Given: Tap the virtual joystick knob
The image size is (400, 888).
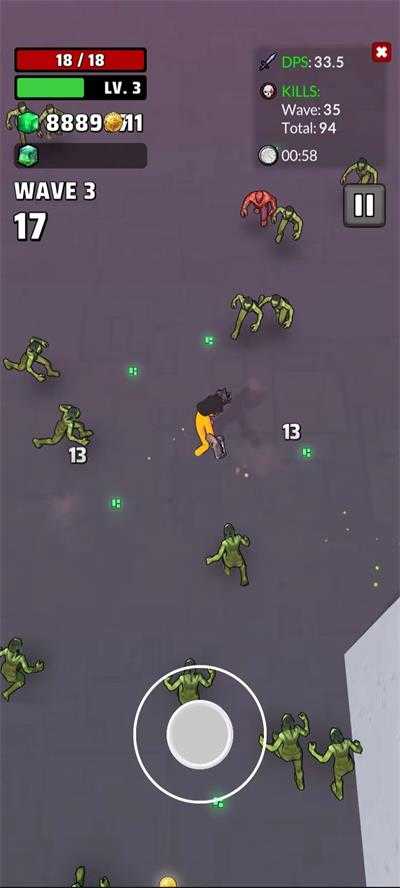Looking at the screenshot, I should pos(200,733).
